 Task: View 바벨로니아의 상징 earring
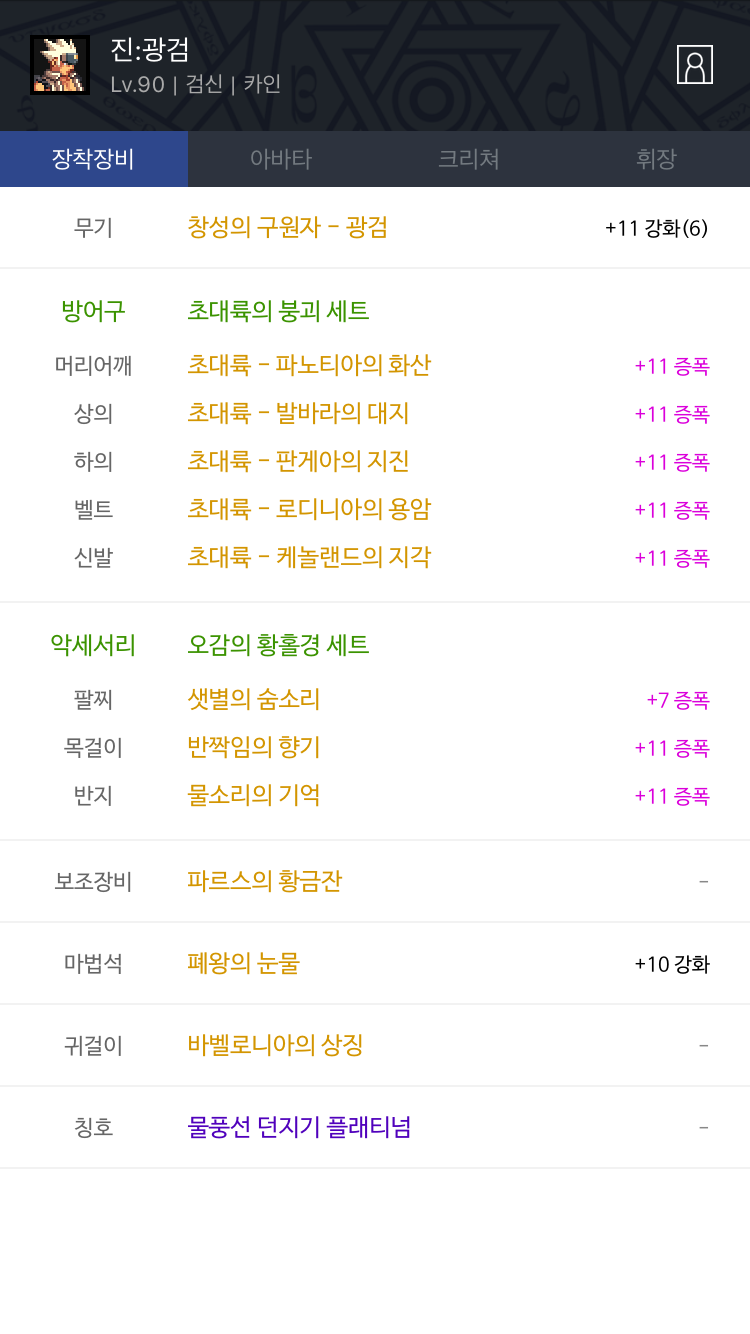click(275, 1045)
